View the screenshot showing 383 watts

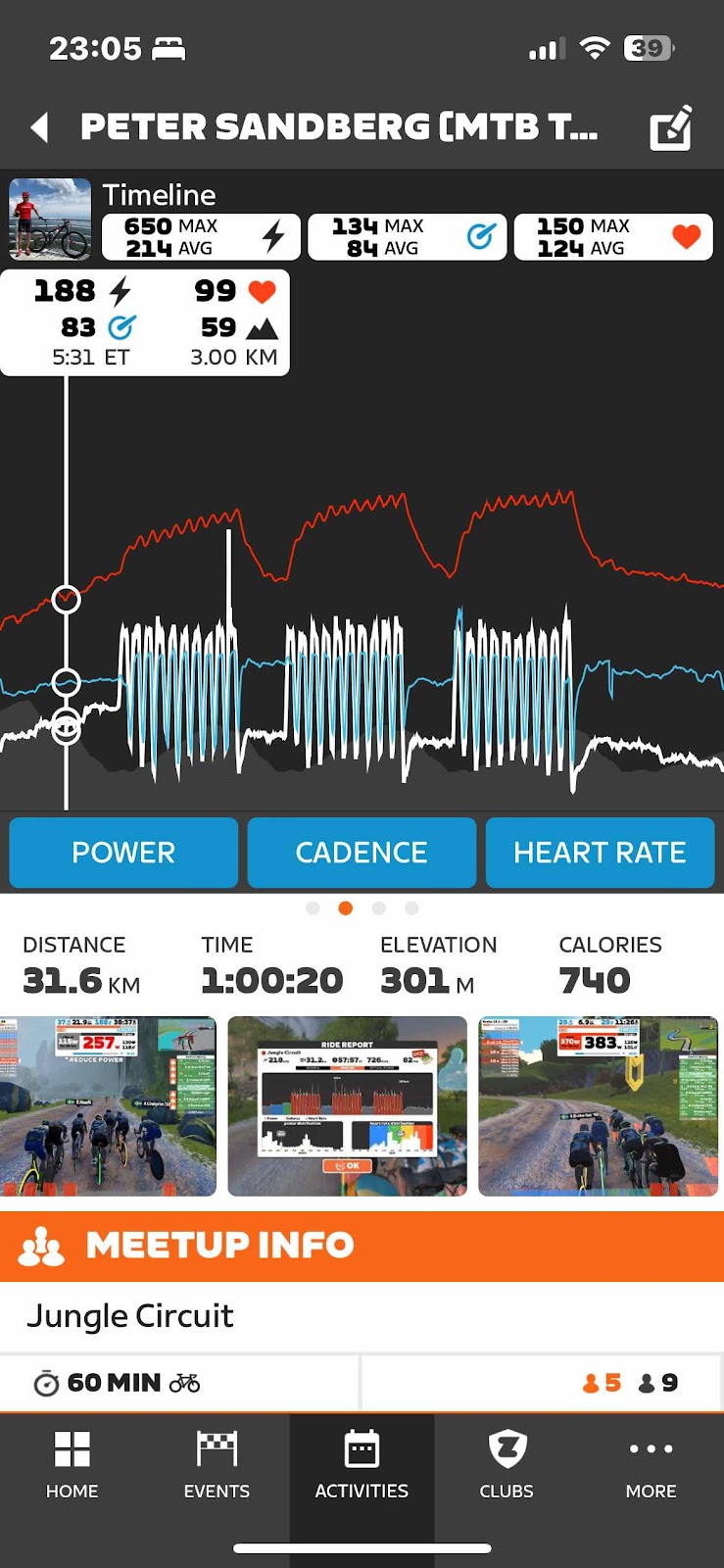(x=598, y=1106)
